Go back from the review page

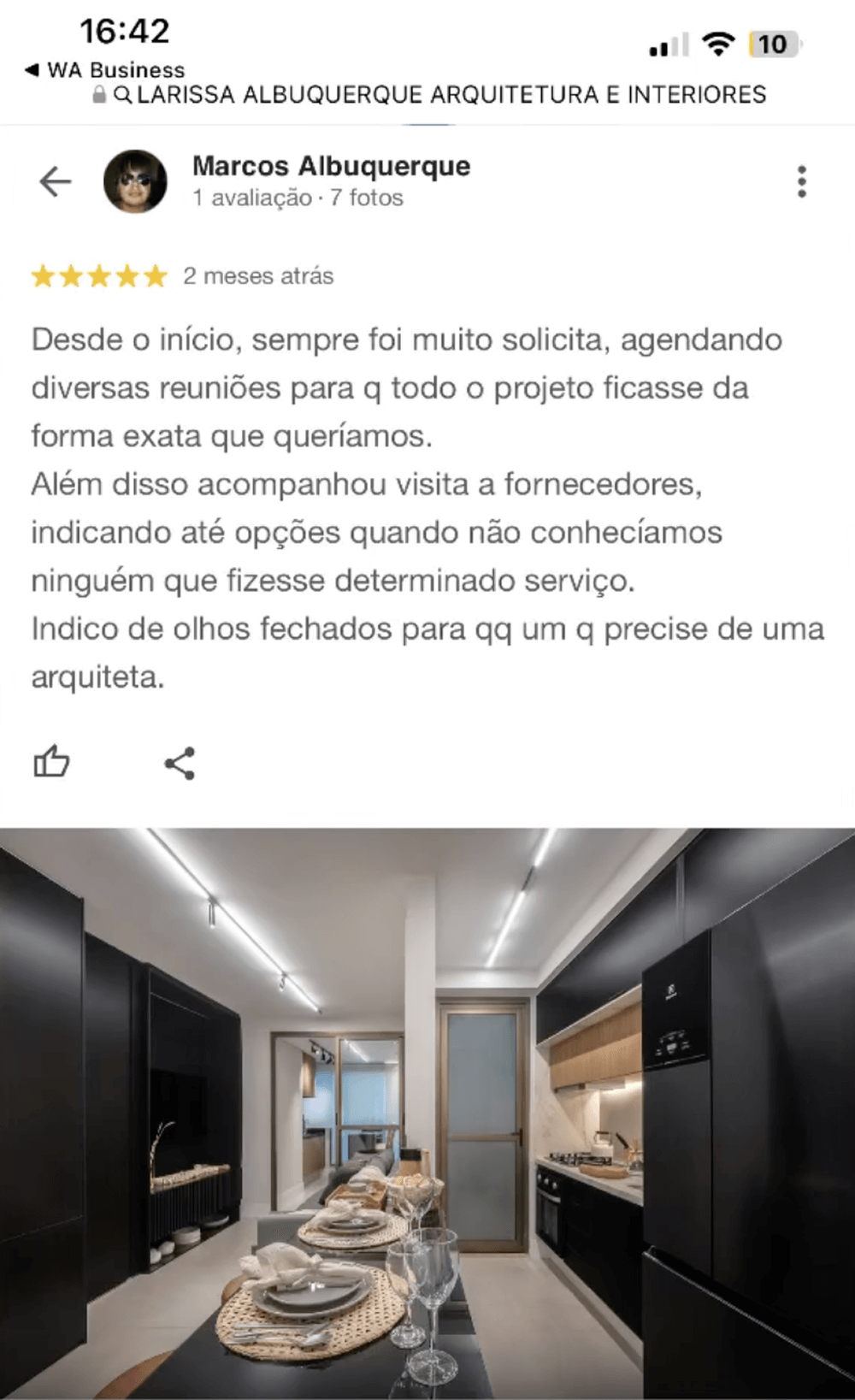pyautogui.click(x=56, y=181)
